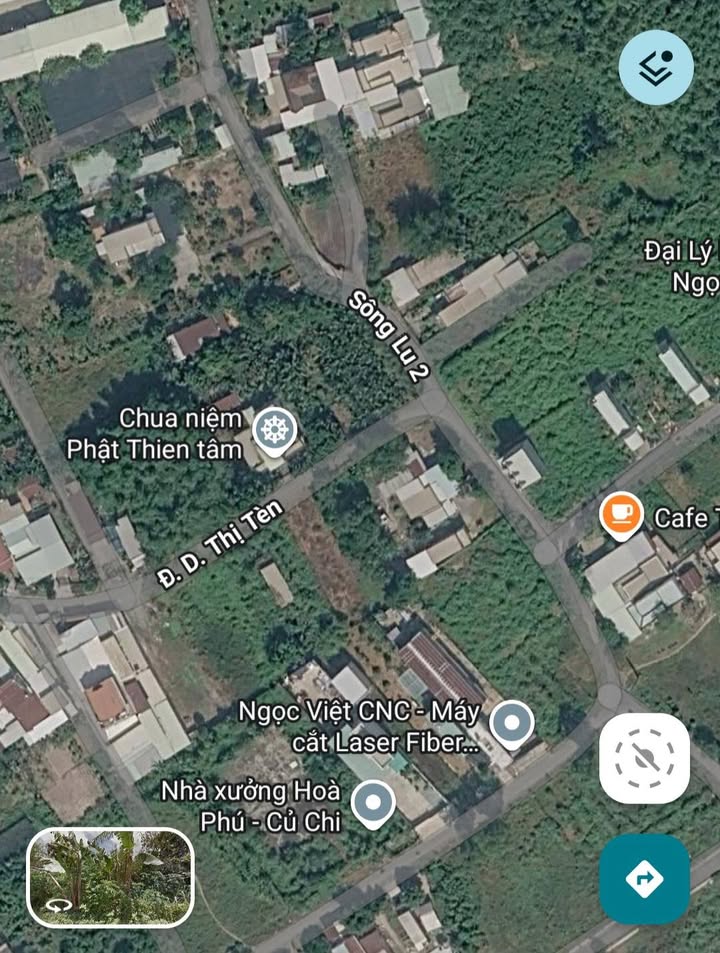The image size is (720, 953).
Task: Select the Ngọc Việt CNC place pin
Action: tap(512, 722)
